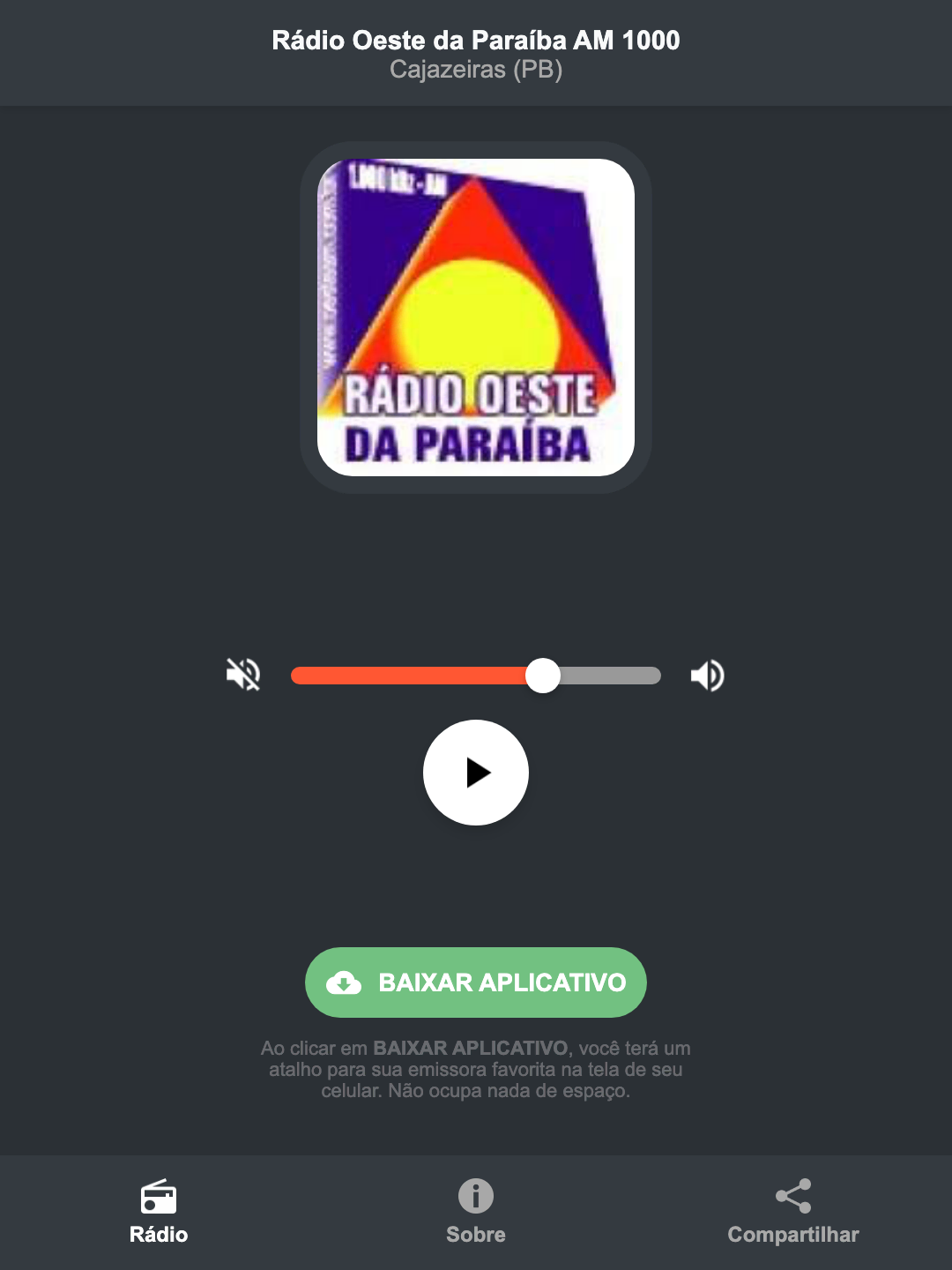The height and width of the screenshot is (1270, 952).
Task: Open the Sobre info icon
Action: point(475,1199)
